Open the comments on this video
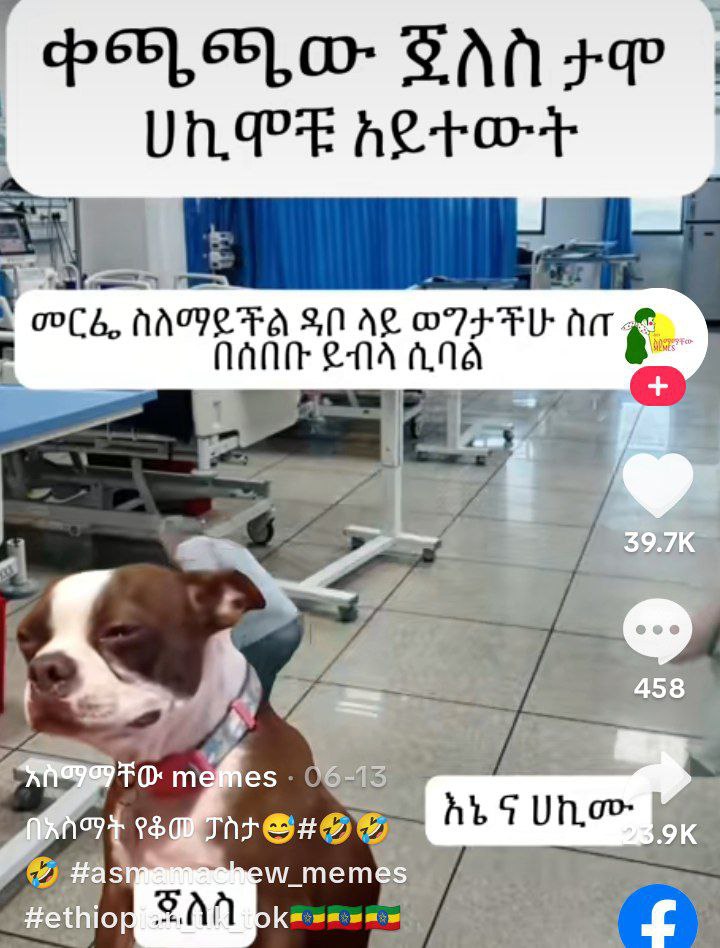The height and width of the screenshot is (948, 720). (x=658, y=631)
